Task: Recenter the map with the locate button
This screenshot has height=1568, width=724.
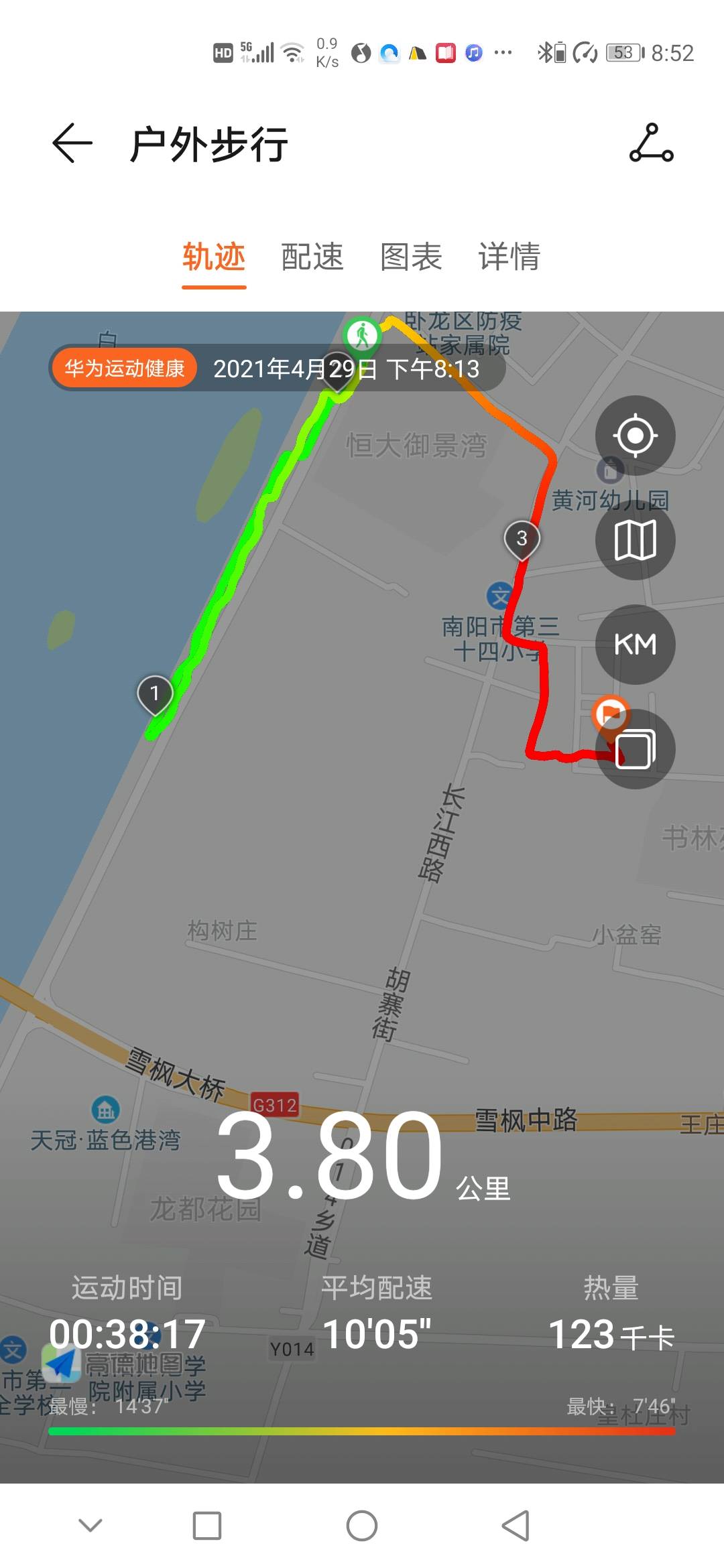Action: coord(635,436)
